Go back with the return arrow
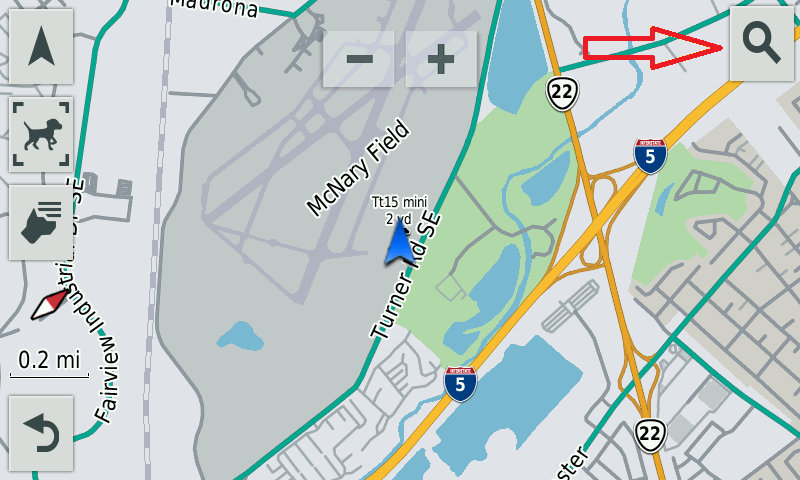This screenshot has width=800, height=480. pos(41,433)
